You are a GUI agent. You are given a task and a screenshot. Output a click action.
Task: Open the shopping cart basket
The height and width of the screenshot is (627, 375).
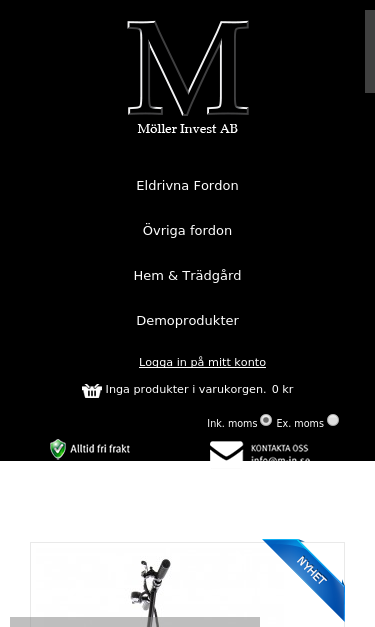point(92,391)
